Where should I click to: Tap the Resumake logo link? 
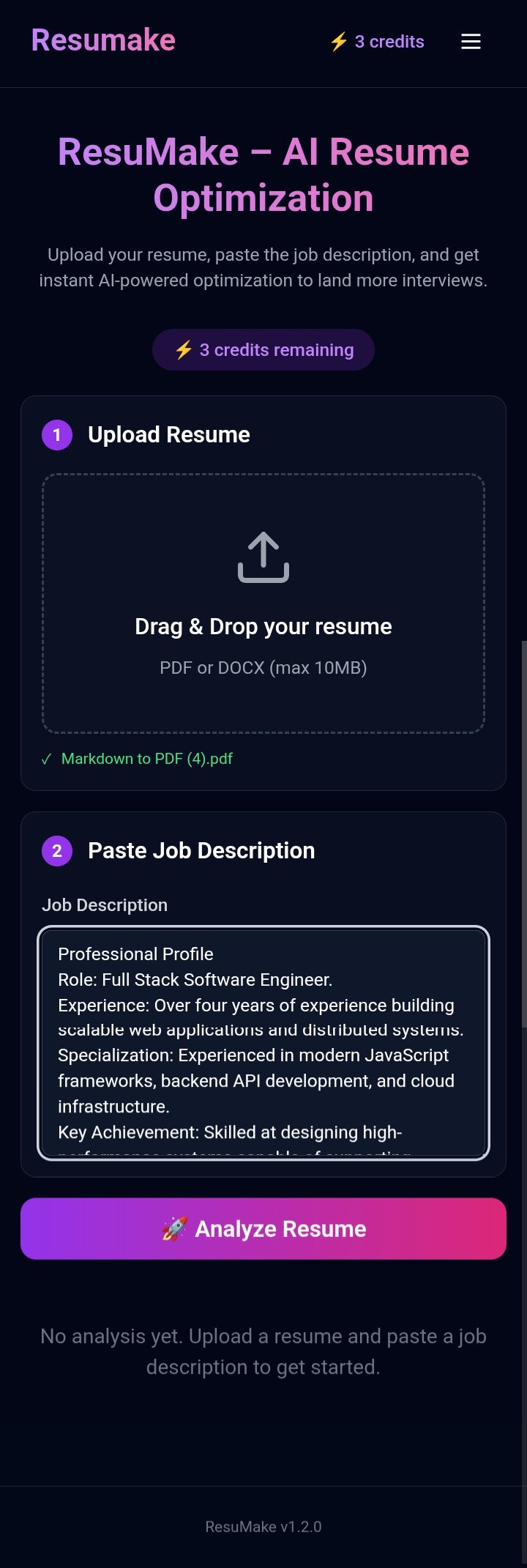click(103, 40)
